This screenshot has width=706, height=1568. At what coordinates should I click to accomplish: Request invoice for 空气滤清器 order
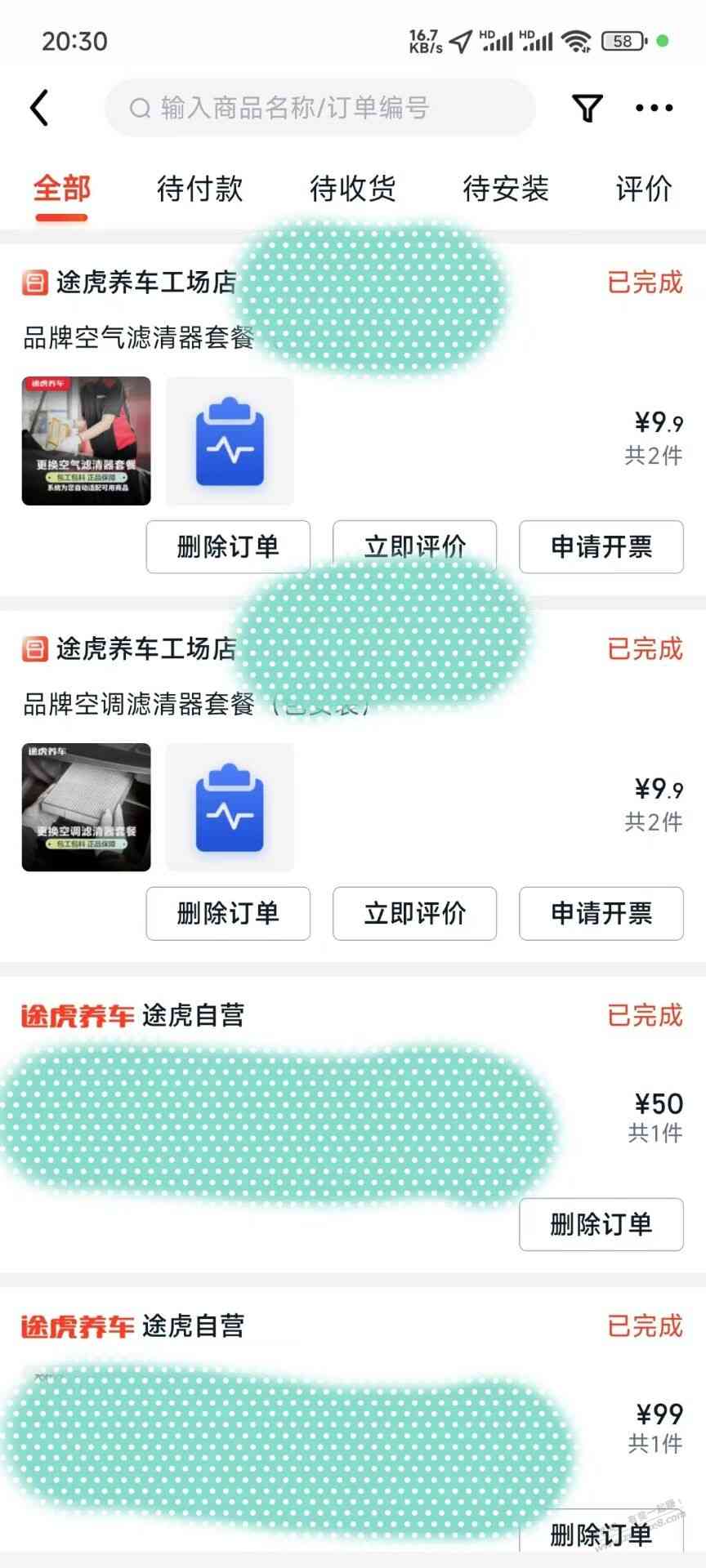click(601, 546)
